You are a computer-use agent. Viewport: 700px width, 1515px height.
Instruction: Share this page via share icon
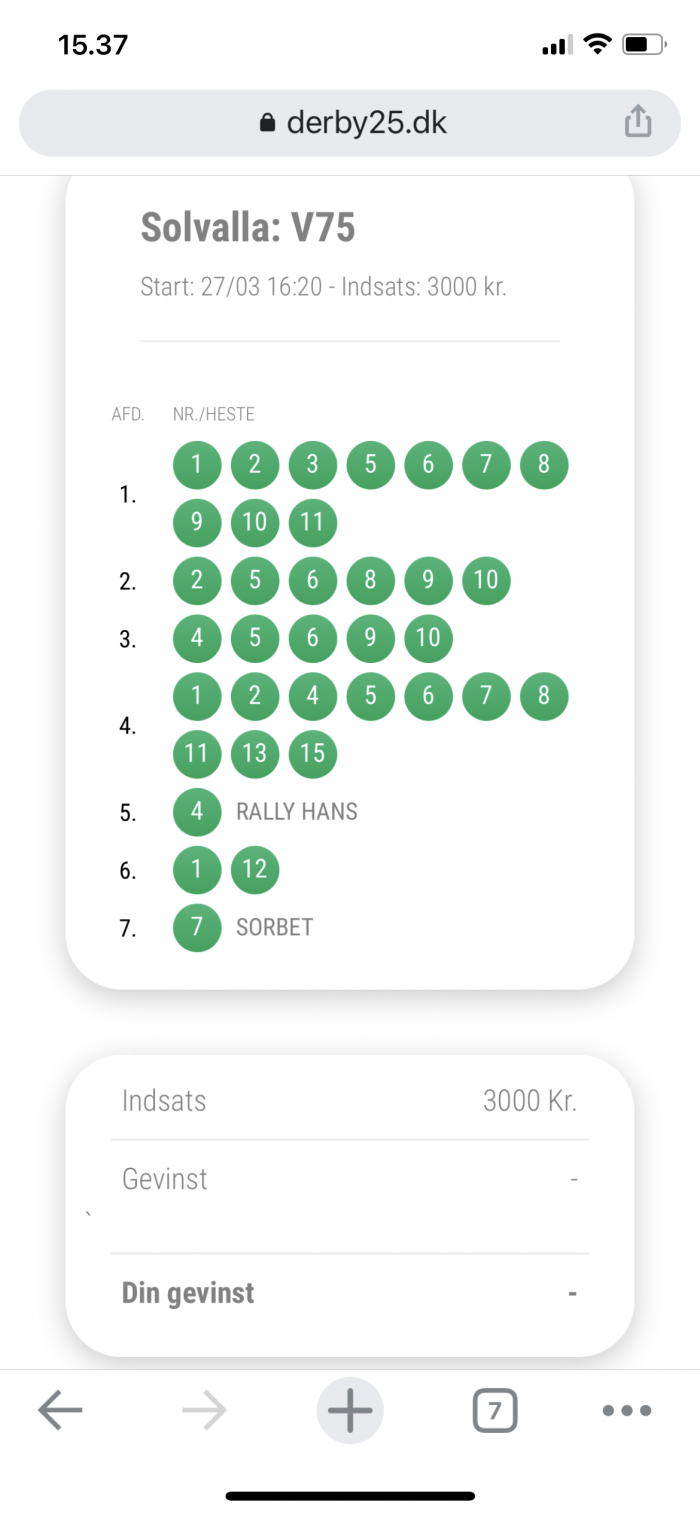[638, 123]
